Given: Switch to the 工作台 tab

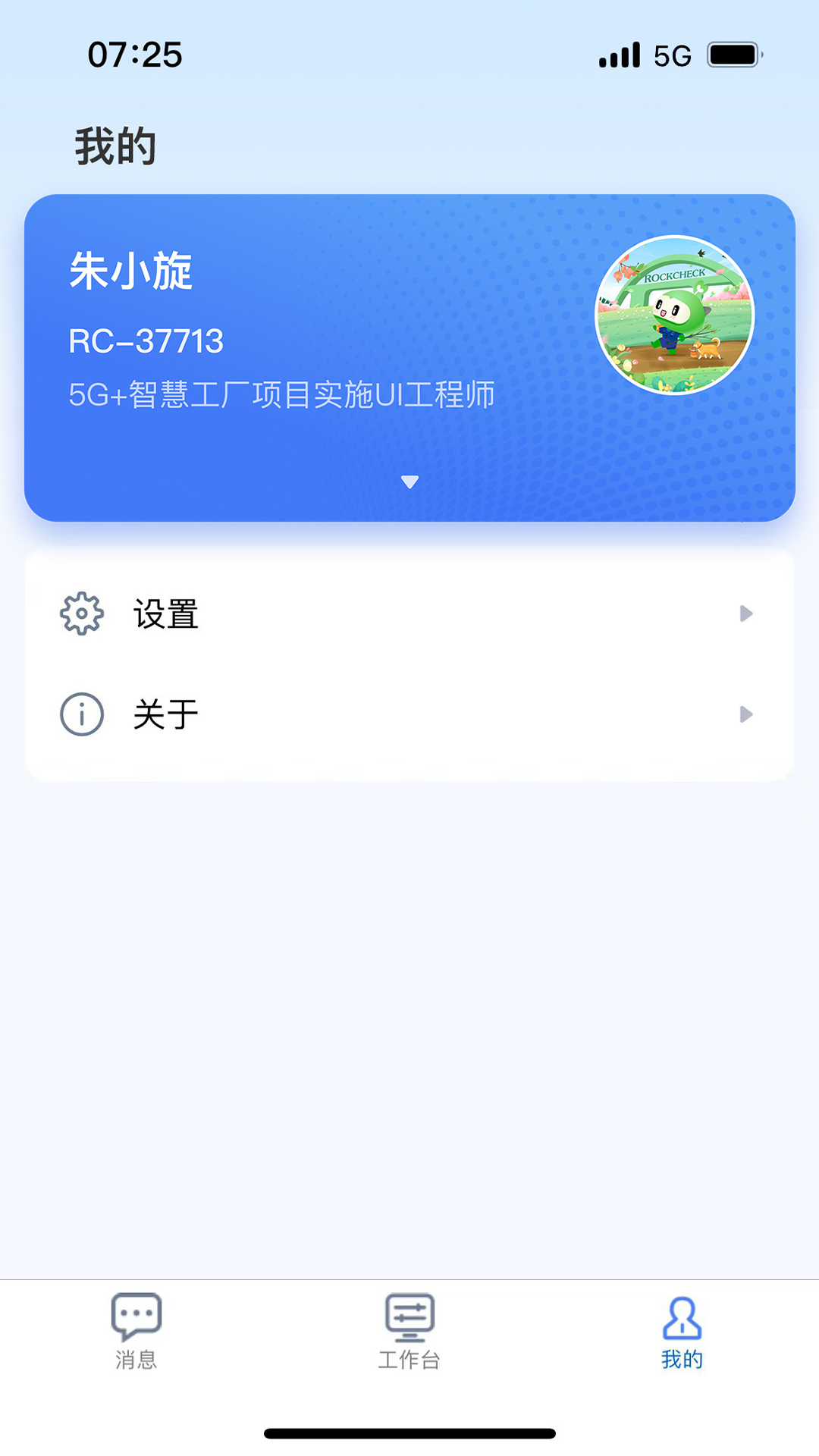Looking at the screenshot, I should tap(409, 1332).
